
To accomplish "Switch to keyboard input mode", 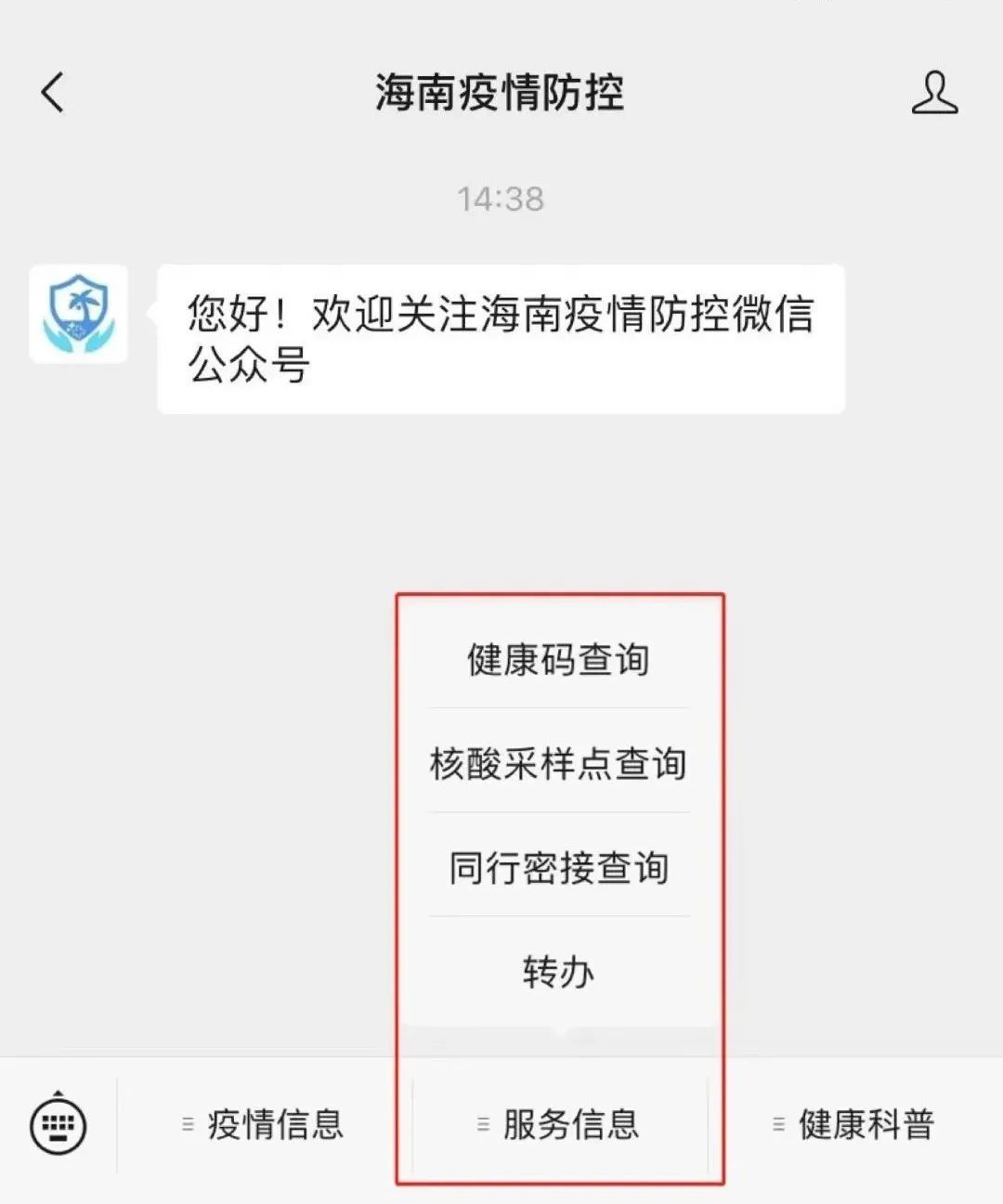I will click(x=59, y=1125).
